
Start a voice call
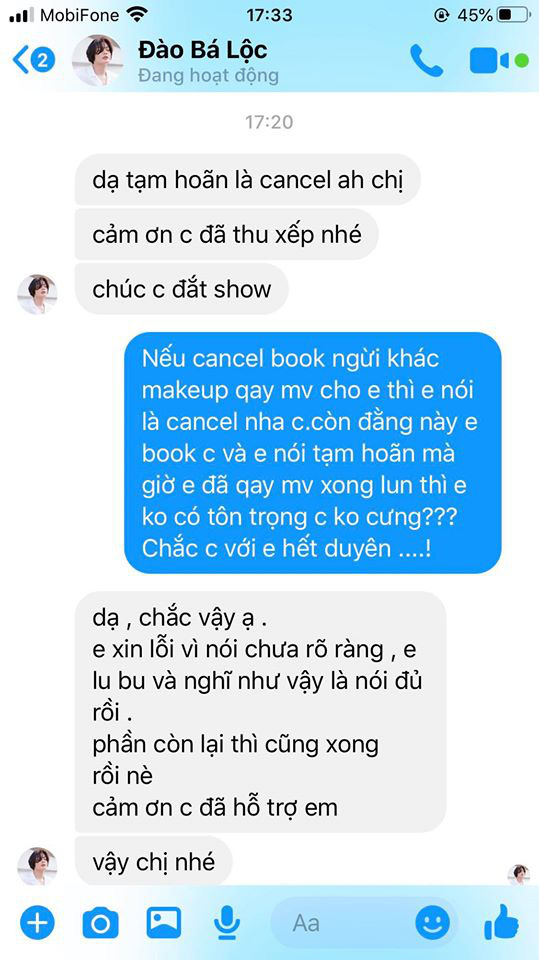(x=426, y=60)
